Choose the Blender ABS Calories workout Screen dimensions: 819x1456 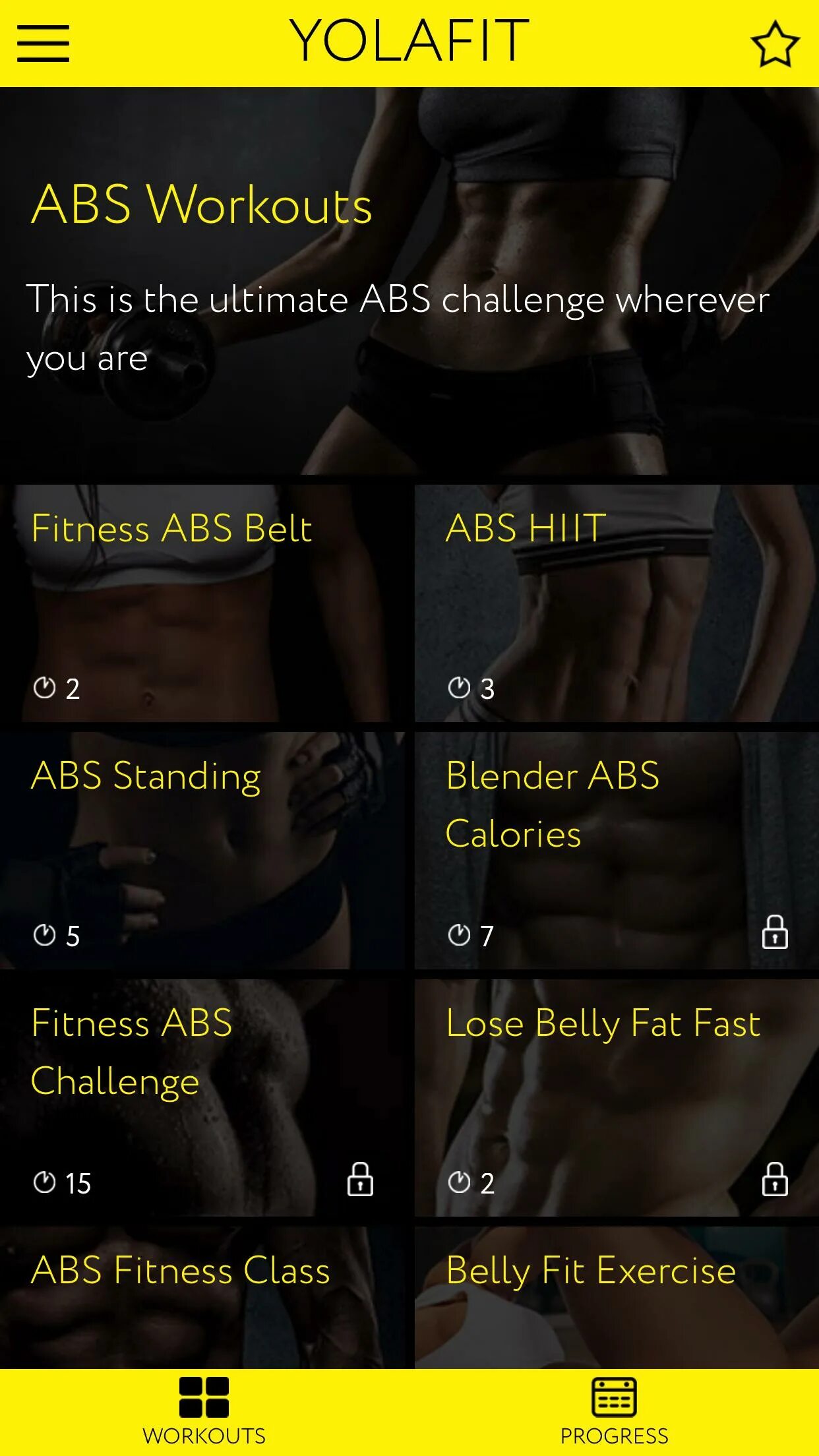pos(617,851)
